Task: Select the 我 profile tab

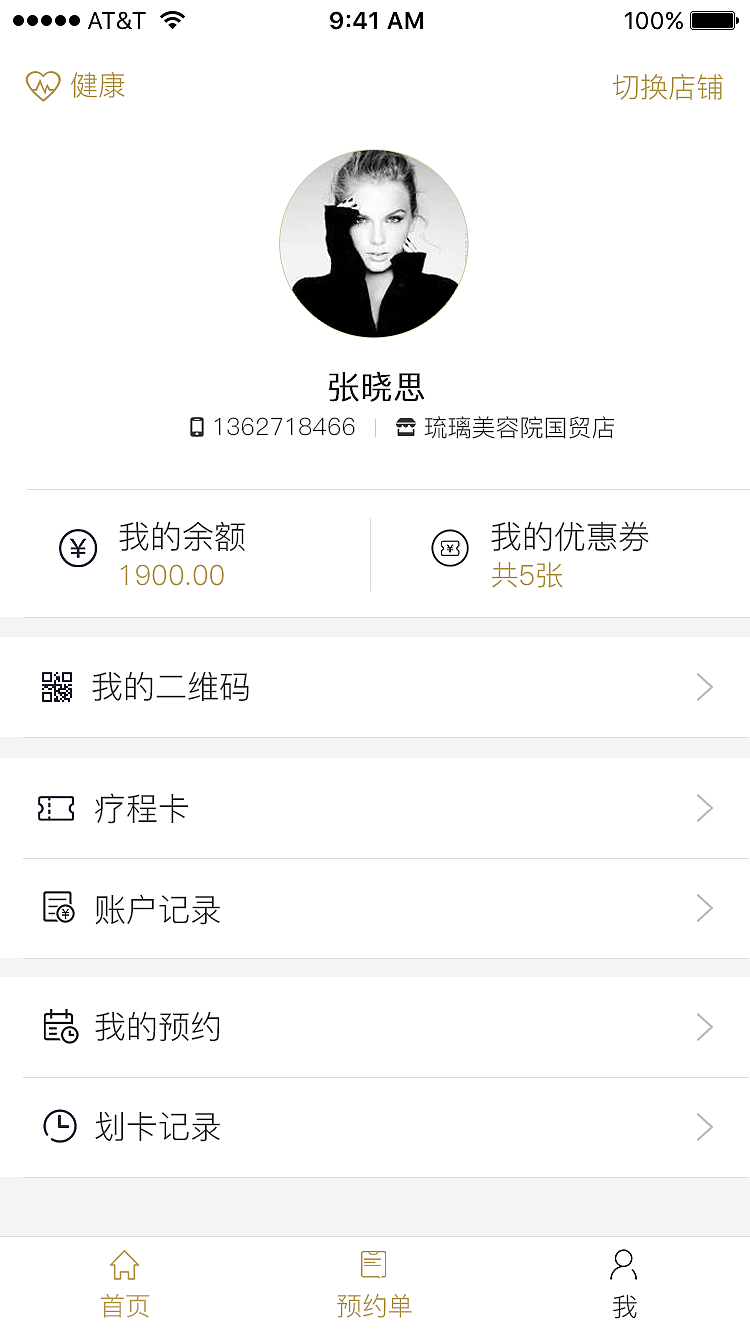Action: (624, 1283)
